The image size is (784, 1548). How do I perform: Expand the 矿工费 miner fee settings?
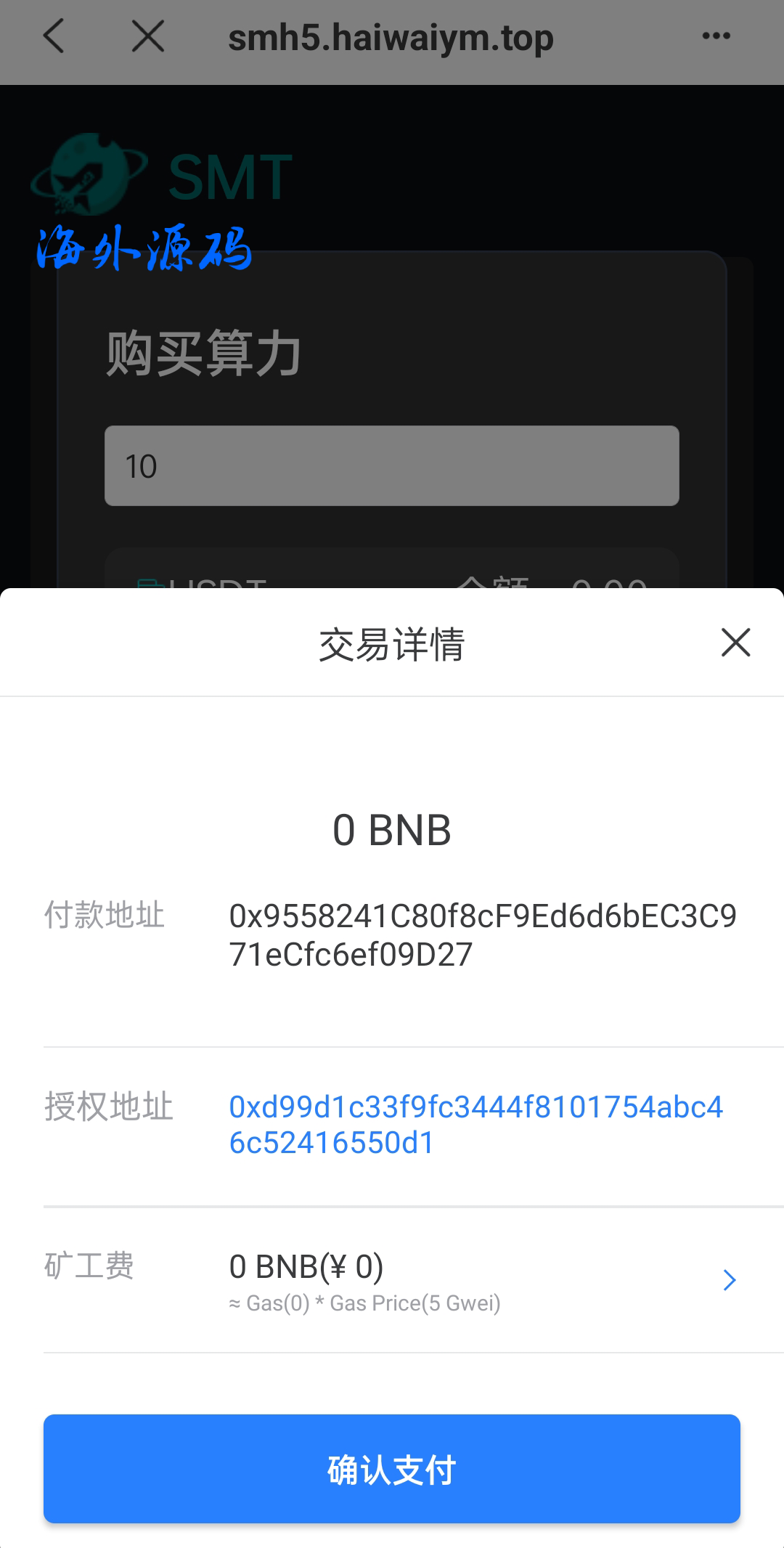point(729,1280)
